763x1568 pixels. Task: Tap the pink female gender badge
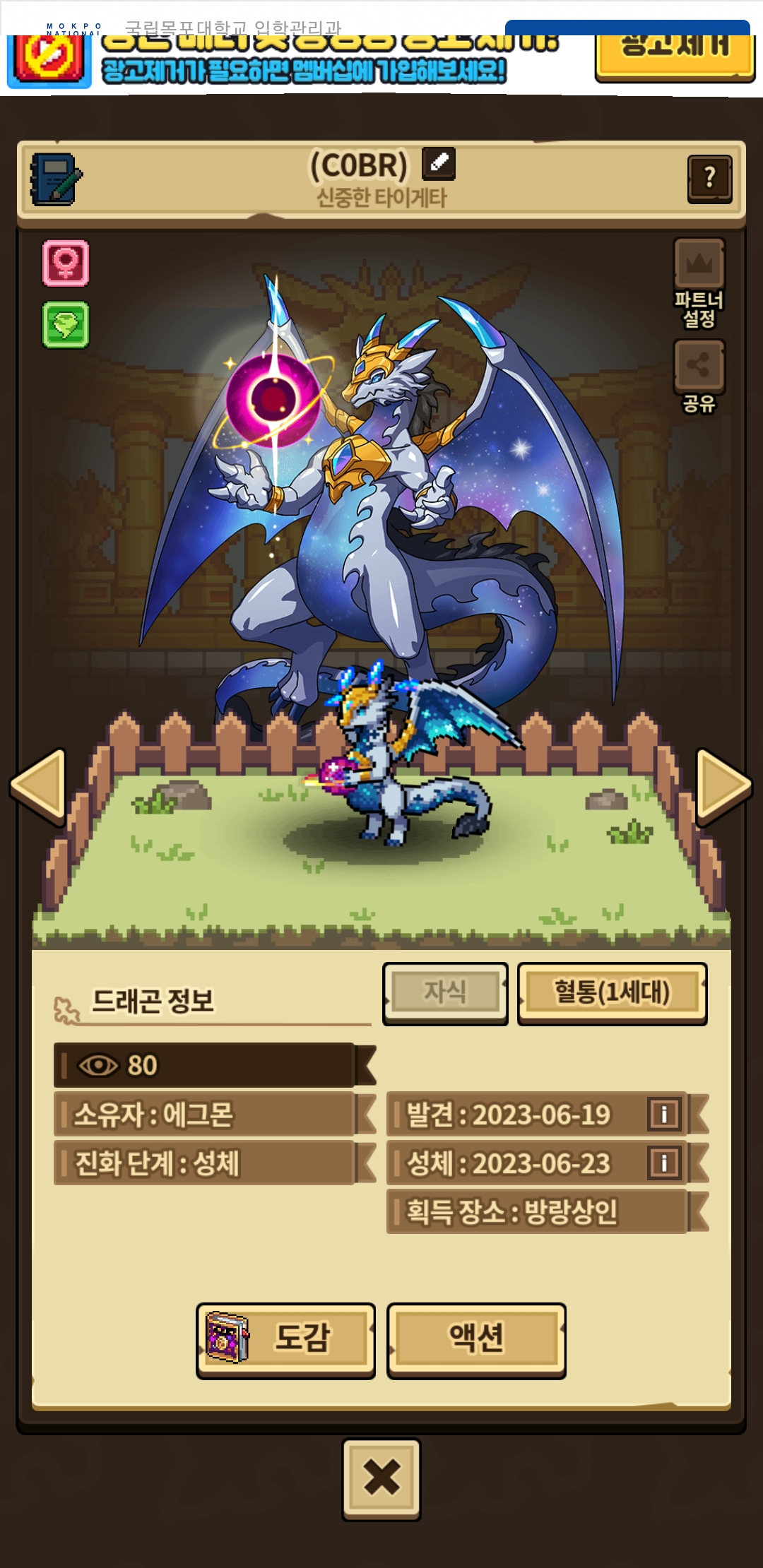[66, 263]
